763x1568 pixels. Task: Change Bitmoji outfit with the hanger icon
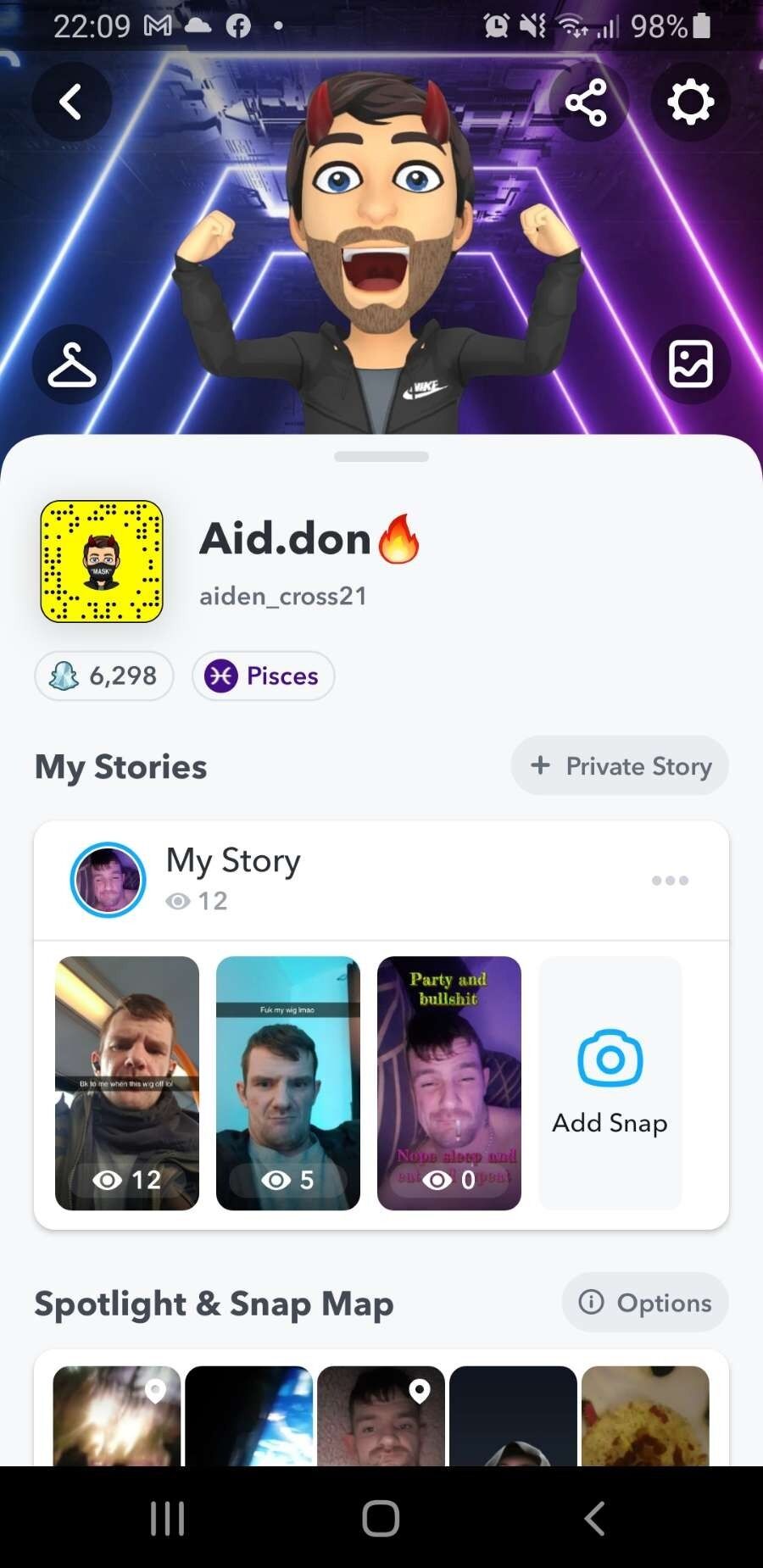(72, 364)
